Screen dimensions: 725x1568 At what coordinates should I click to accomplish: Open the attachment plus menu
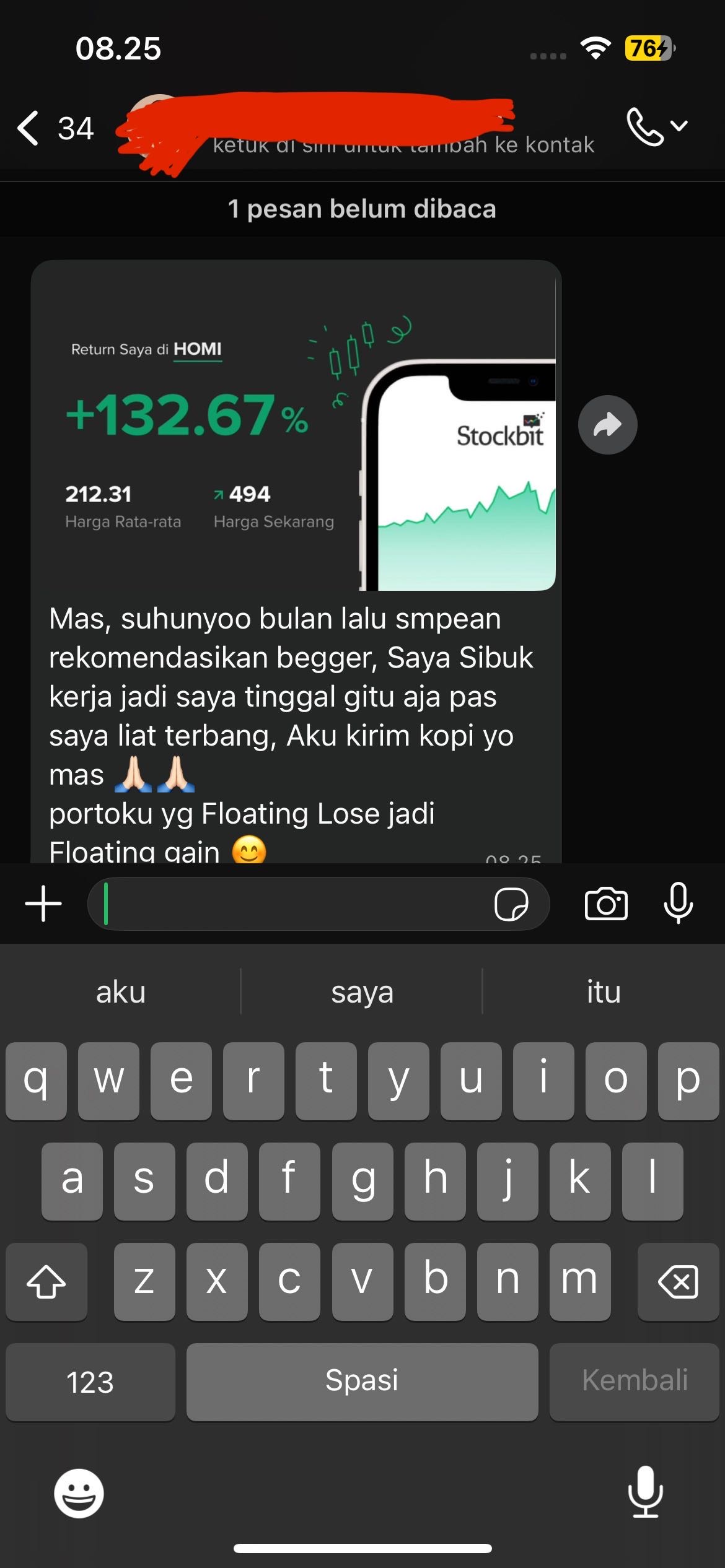(43, 904)
